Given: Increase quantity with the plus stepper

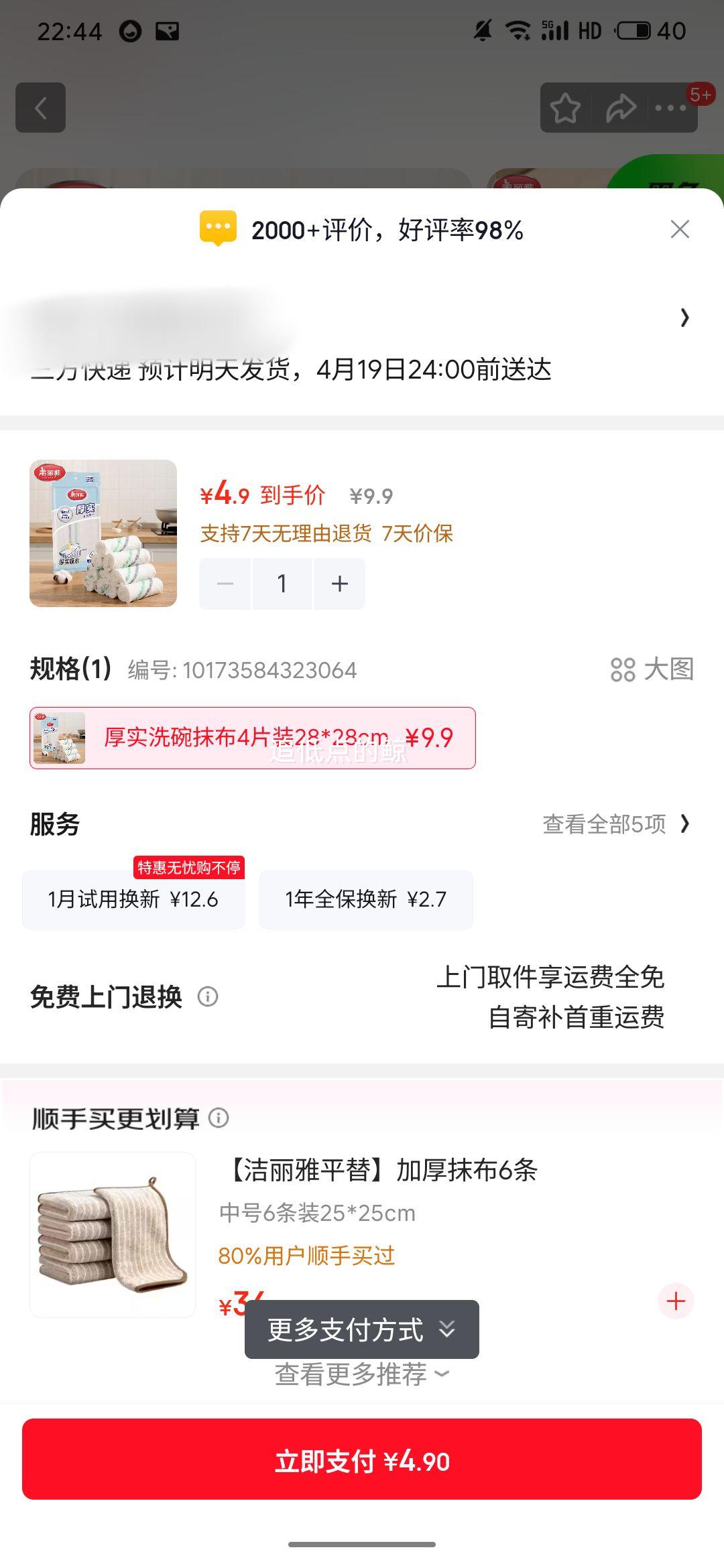Looking at the screenshot, I should pos(338,583).
